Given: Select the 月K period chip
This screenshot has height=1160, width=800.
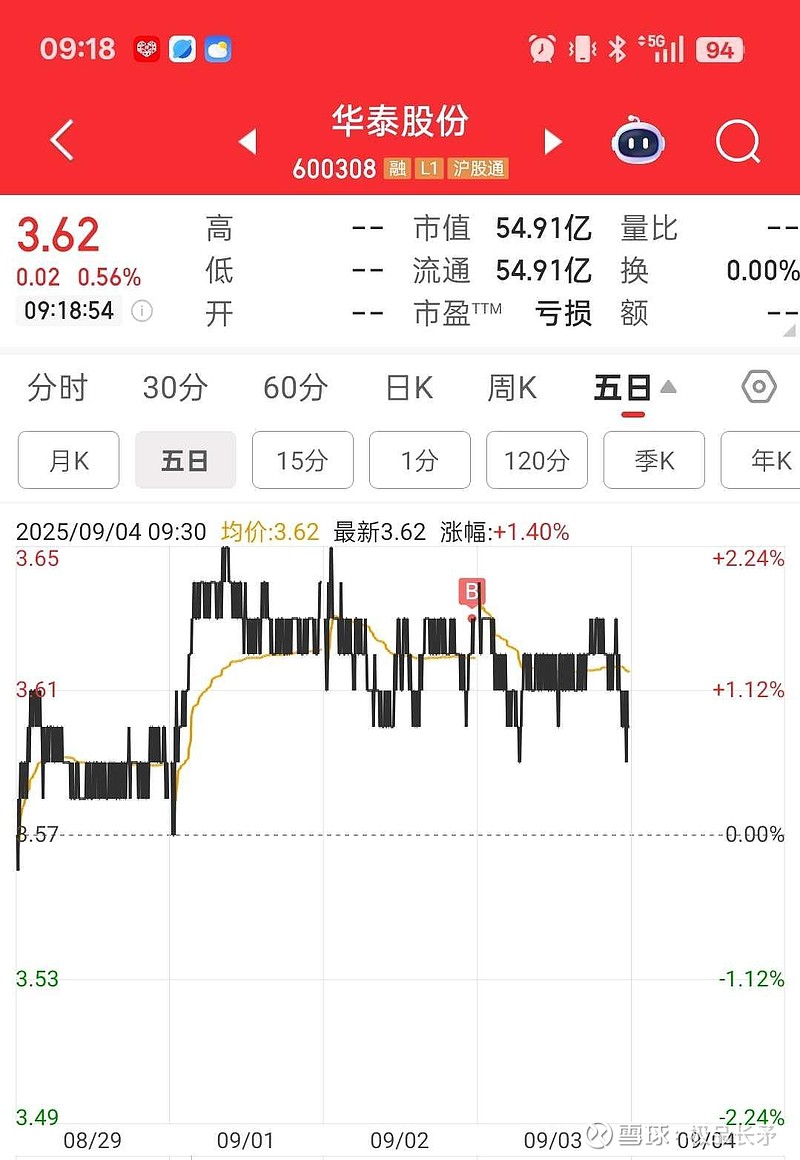Looking at the screenshot, I should click(69, 460).
